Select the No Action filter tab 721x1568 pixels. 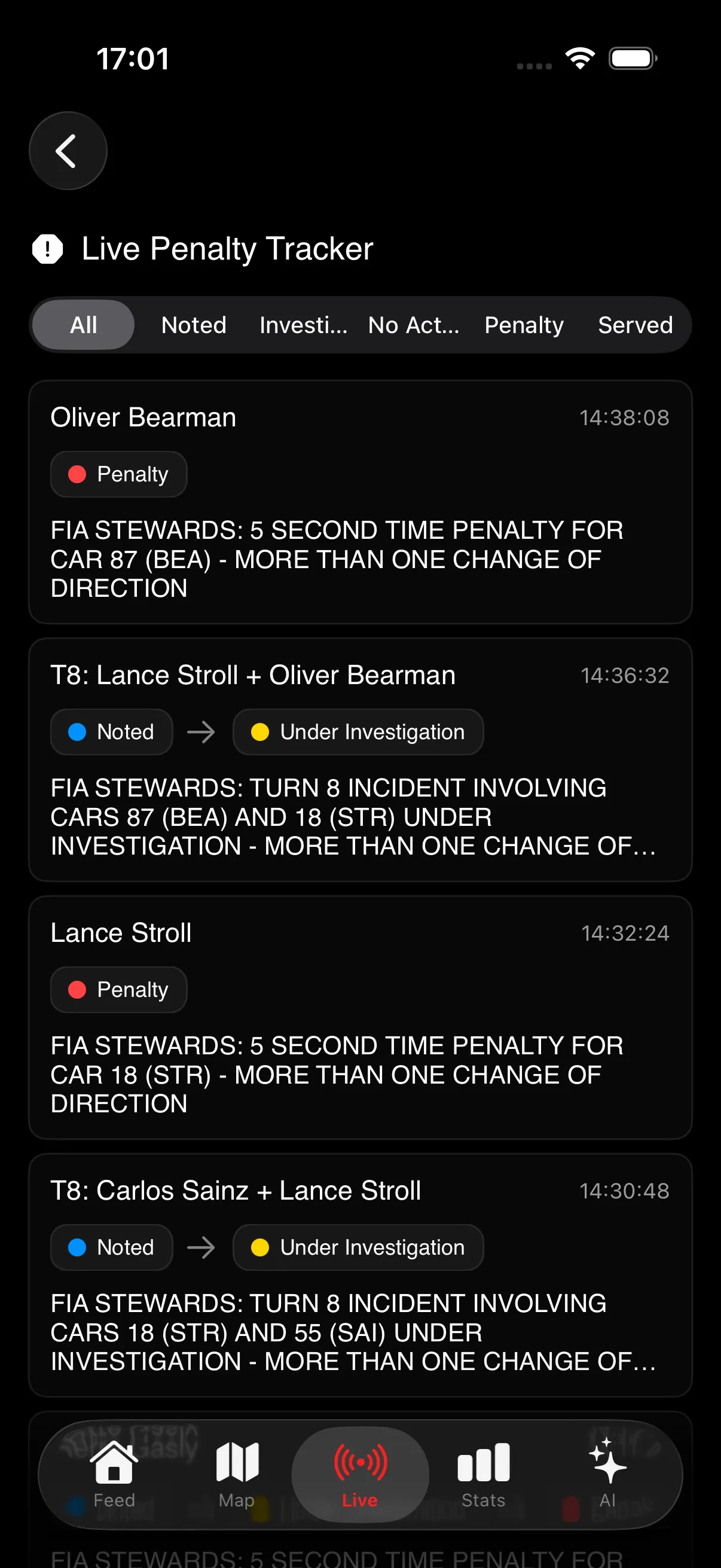pos(413,325)
